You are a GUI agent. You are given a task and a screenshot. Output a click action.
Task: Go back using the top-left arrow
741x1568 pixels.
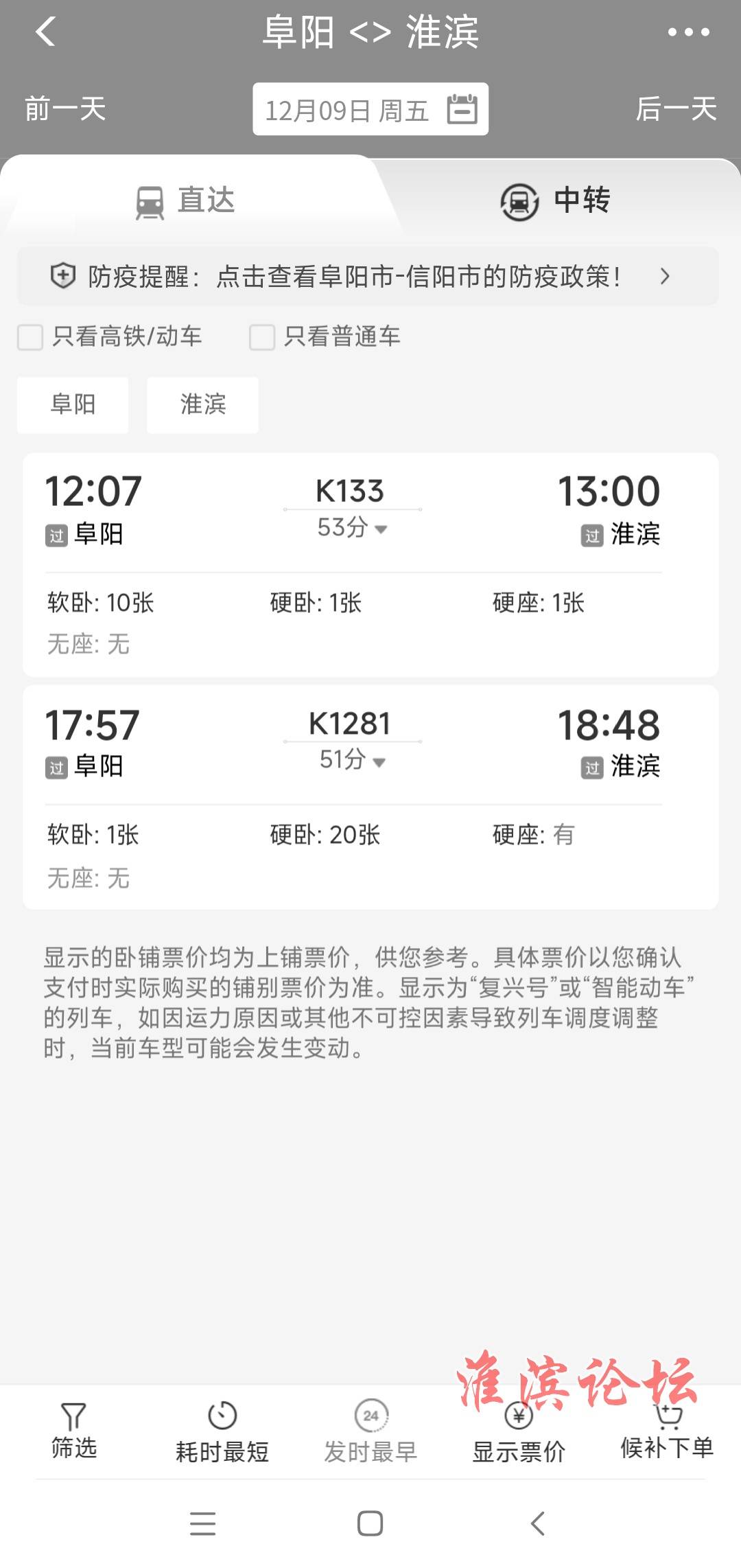pos(45,32)
